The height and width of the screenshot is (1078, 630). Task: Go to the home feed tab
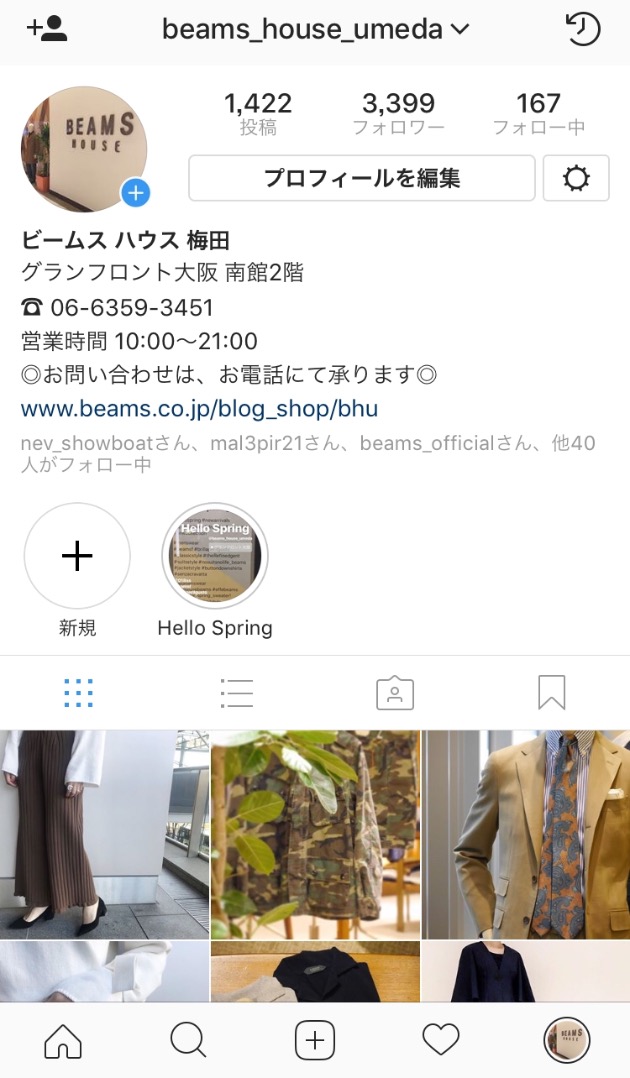[63, 1041]
